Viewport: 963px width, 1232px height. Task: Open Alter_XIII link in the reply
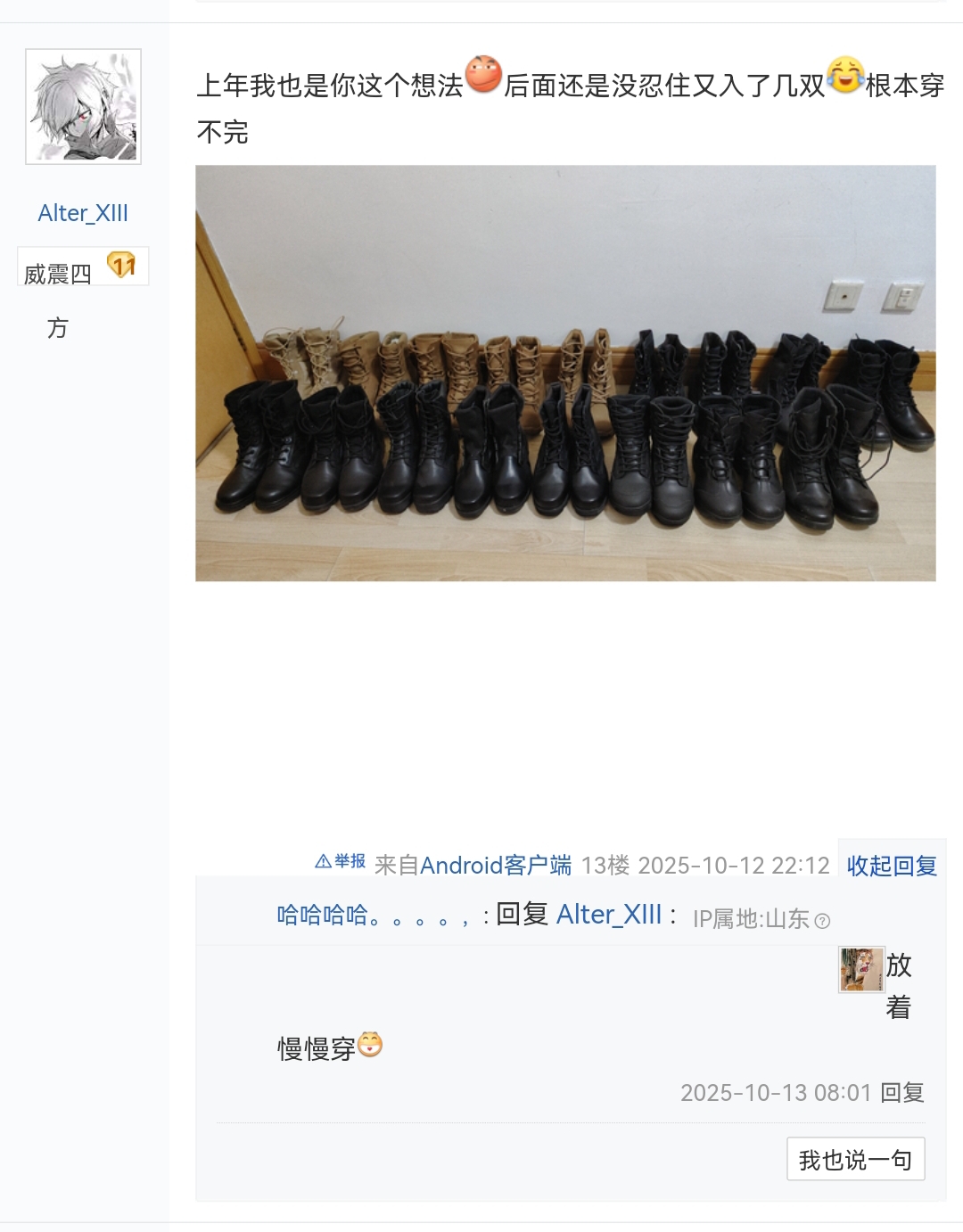click(x=609, y=915)
